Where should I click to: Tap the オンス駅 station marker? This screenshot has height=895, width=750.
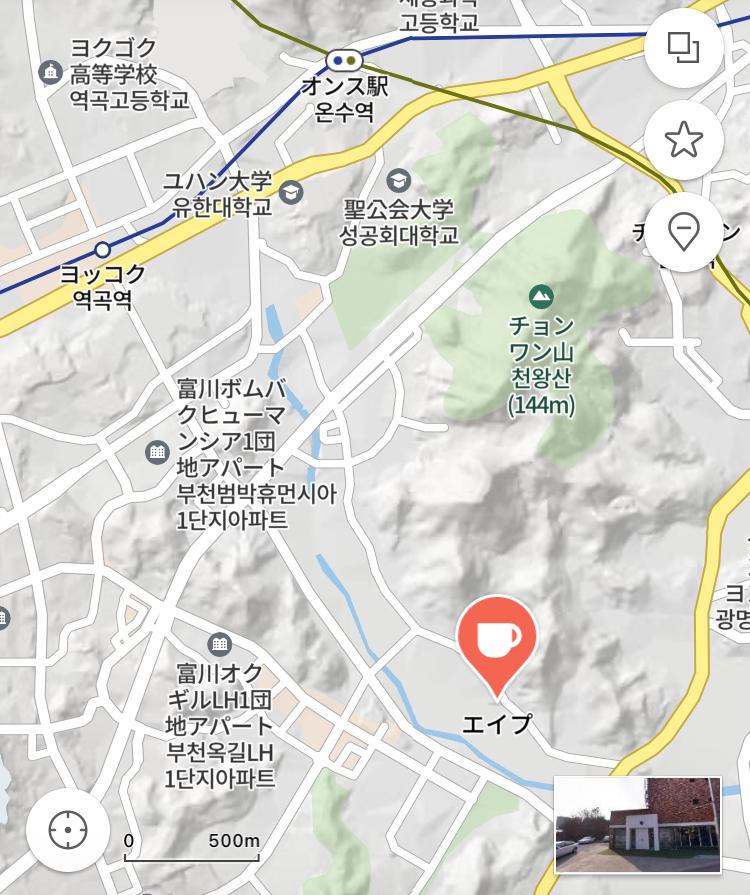click(345, 60)
